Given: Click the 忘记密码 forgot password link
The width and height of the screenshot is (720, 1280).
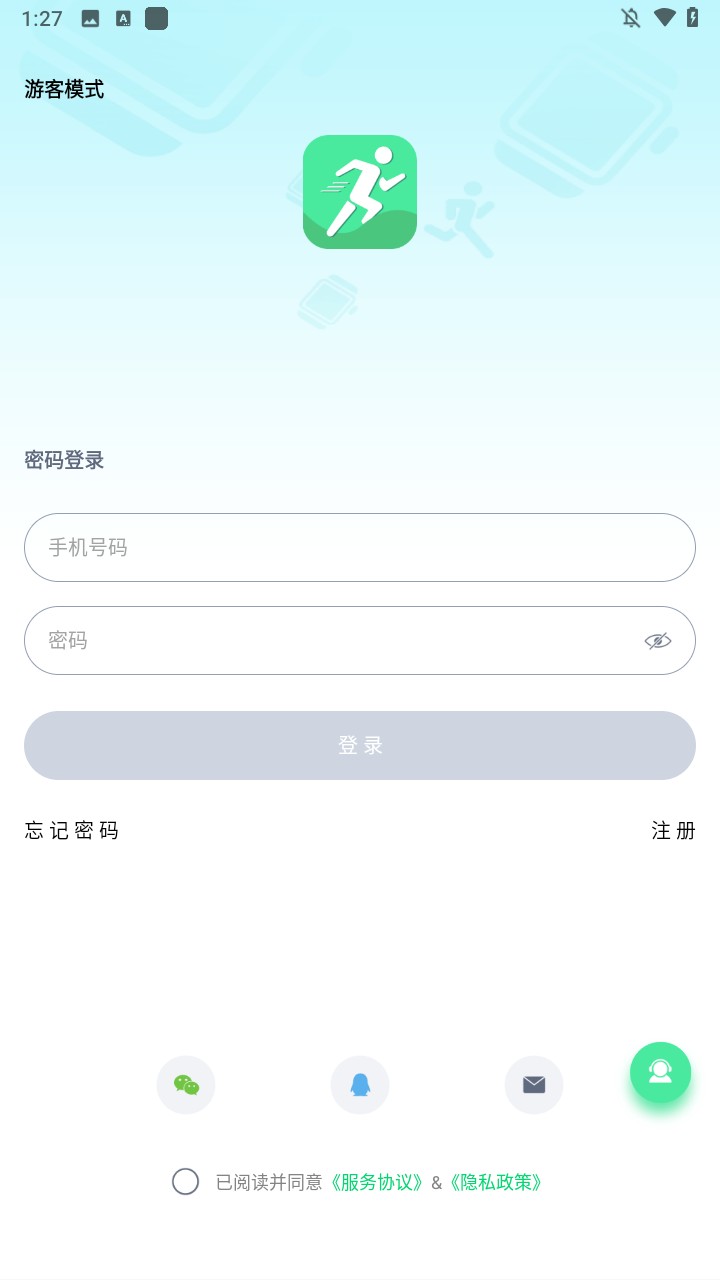Looking at the screenshot, I should (71, 830).
